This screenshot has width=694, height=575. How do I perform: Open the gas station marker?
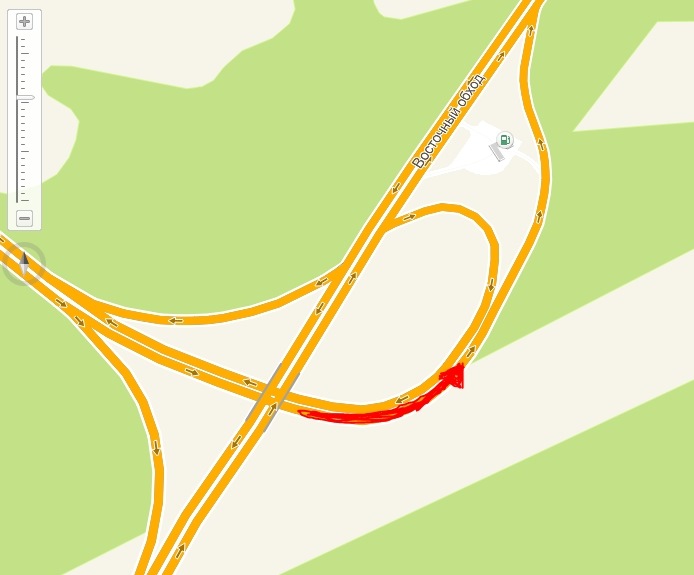point(505,141)
